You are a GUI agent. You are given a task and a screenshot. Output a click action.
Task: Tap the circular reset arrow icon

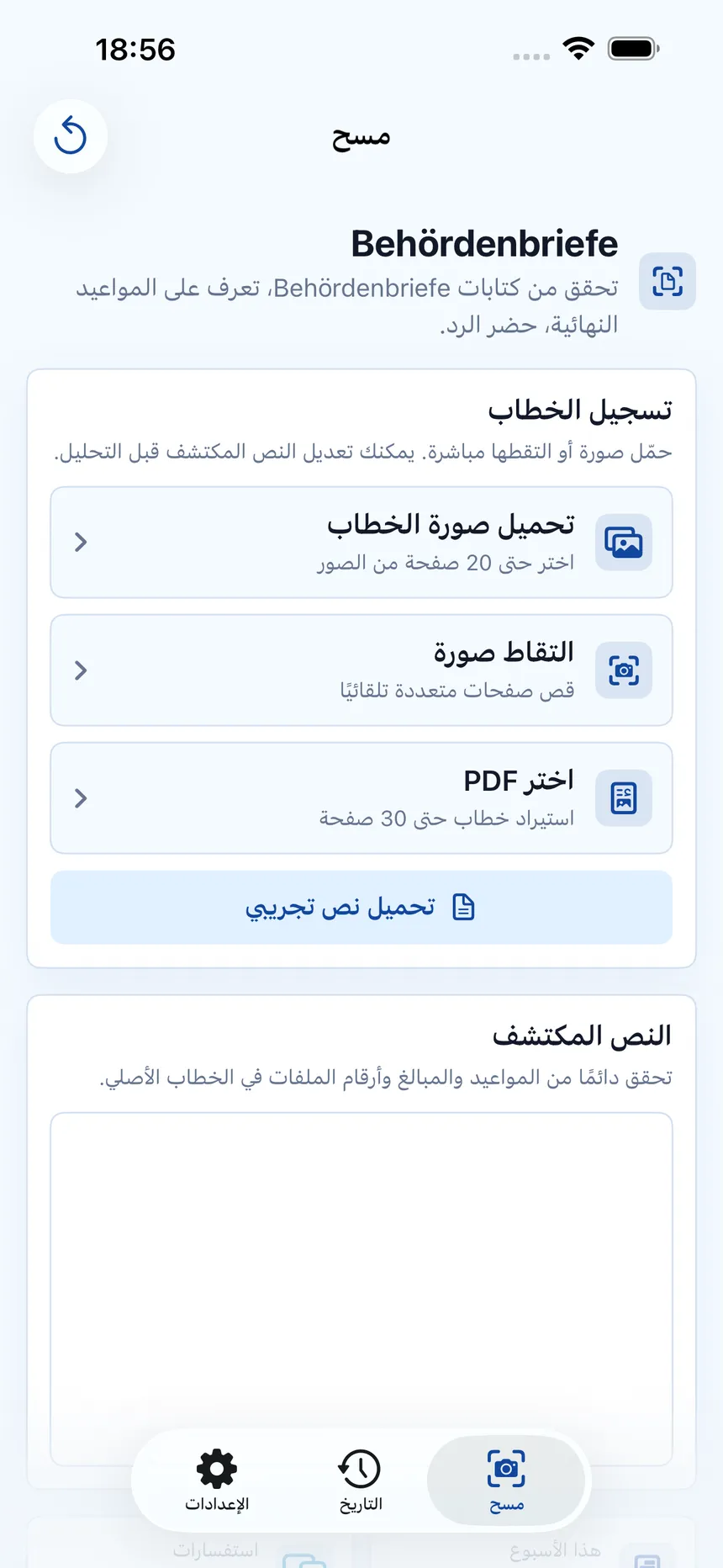click(x=71, y=136)
